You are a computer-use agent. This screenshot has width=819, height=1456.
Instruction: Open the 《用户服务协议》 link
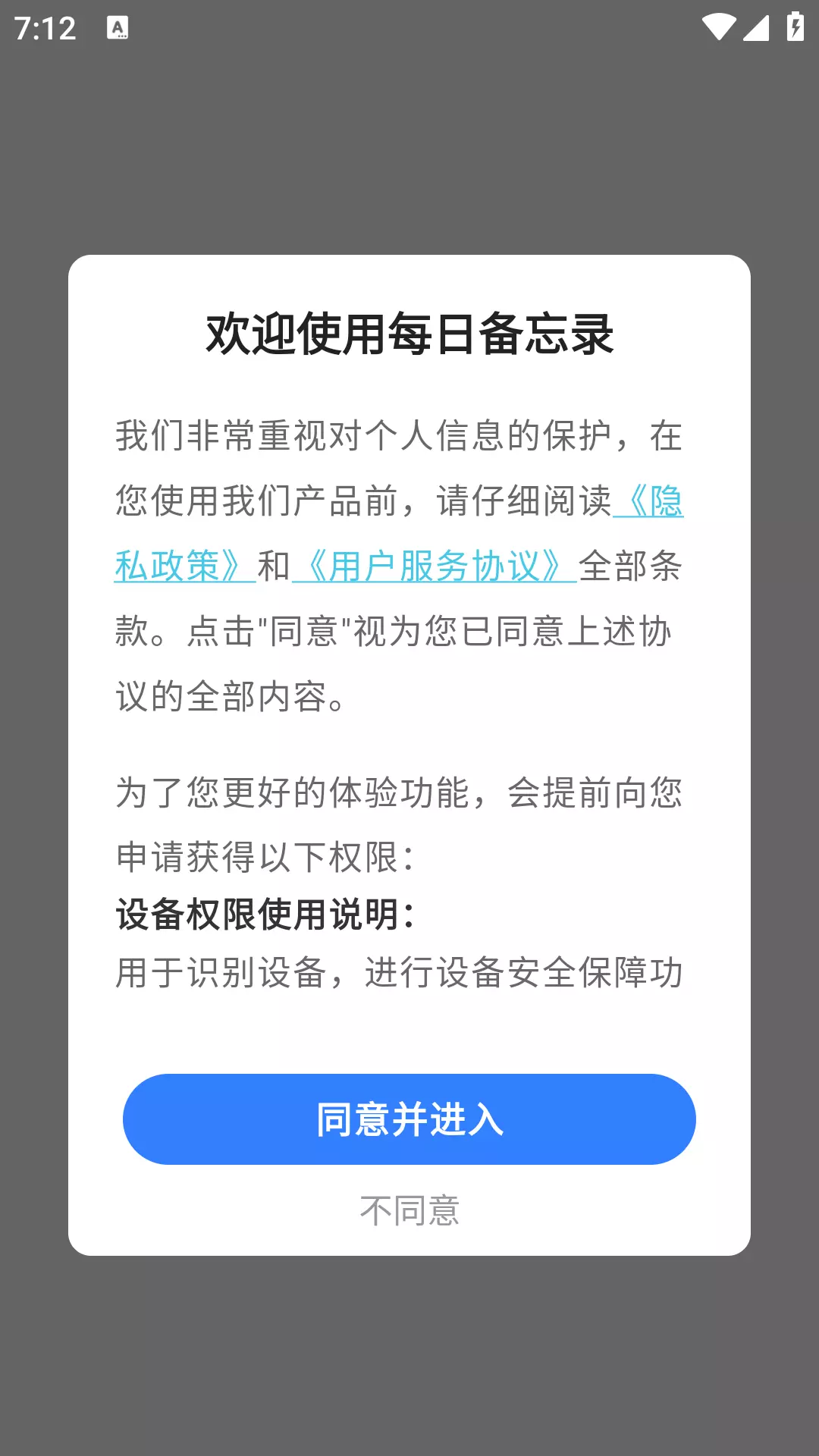click(435, 566)
